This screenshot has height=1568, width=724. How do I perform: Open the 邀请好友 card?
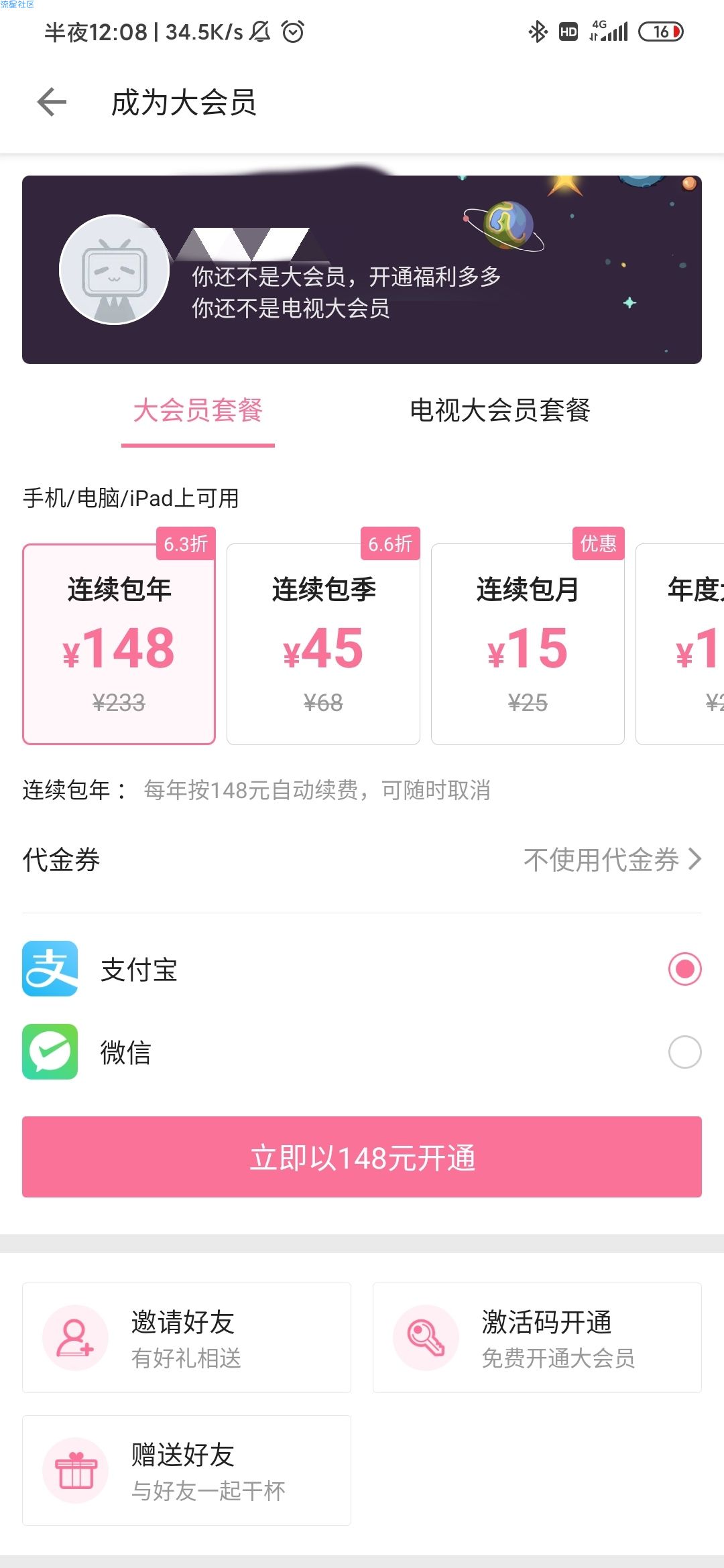pyautogui.click(x=186, y=1338)
